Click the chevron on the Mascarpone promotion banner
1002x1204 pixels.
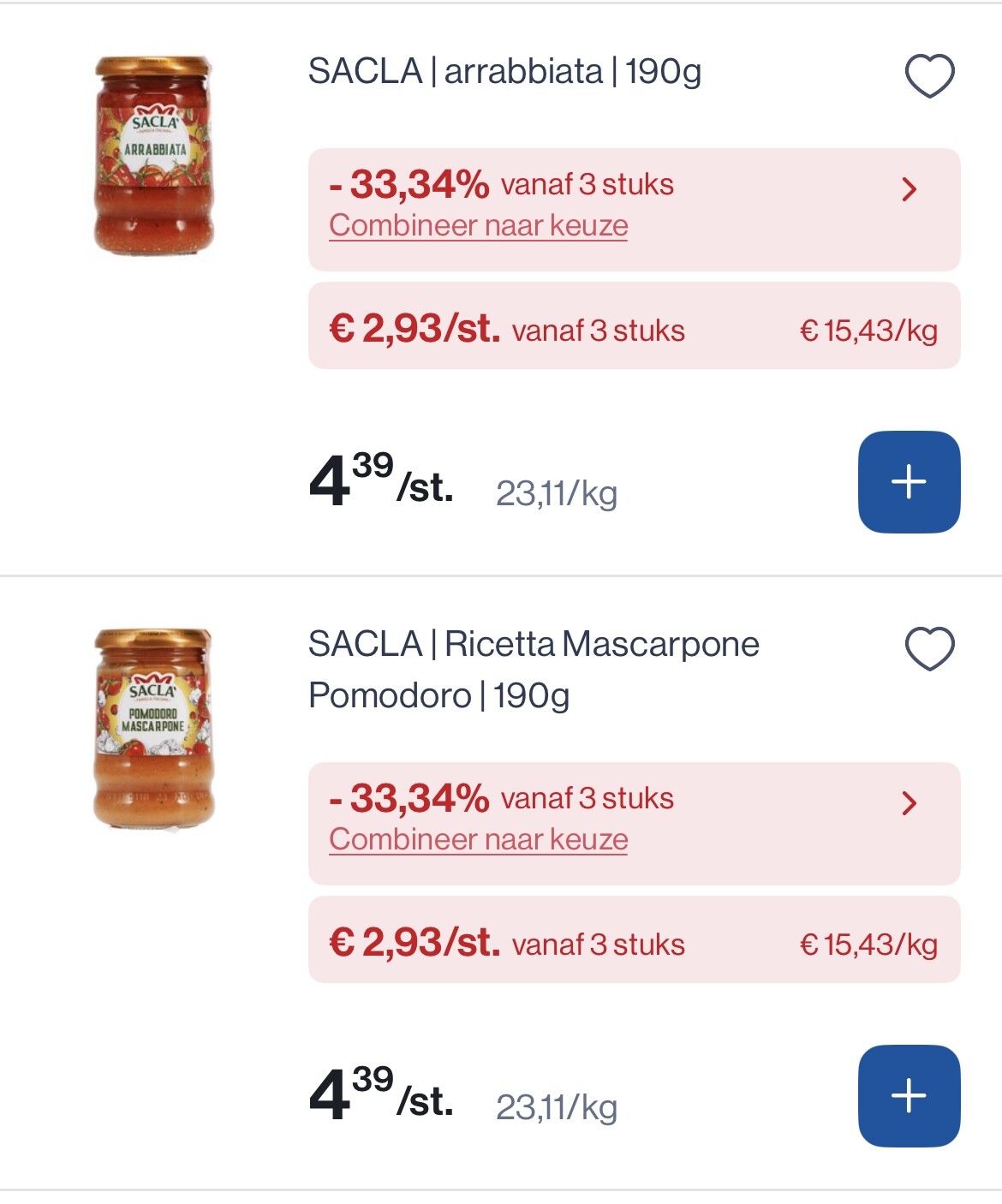point(910,803)
